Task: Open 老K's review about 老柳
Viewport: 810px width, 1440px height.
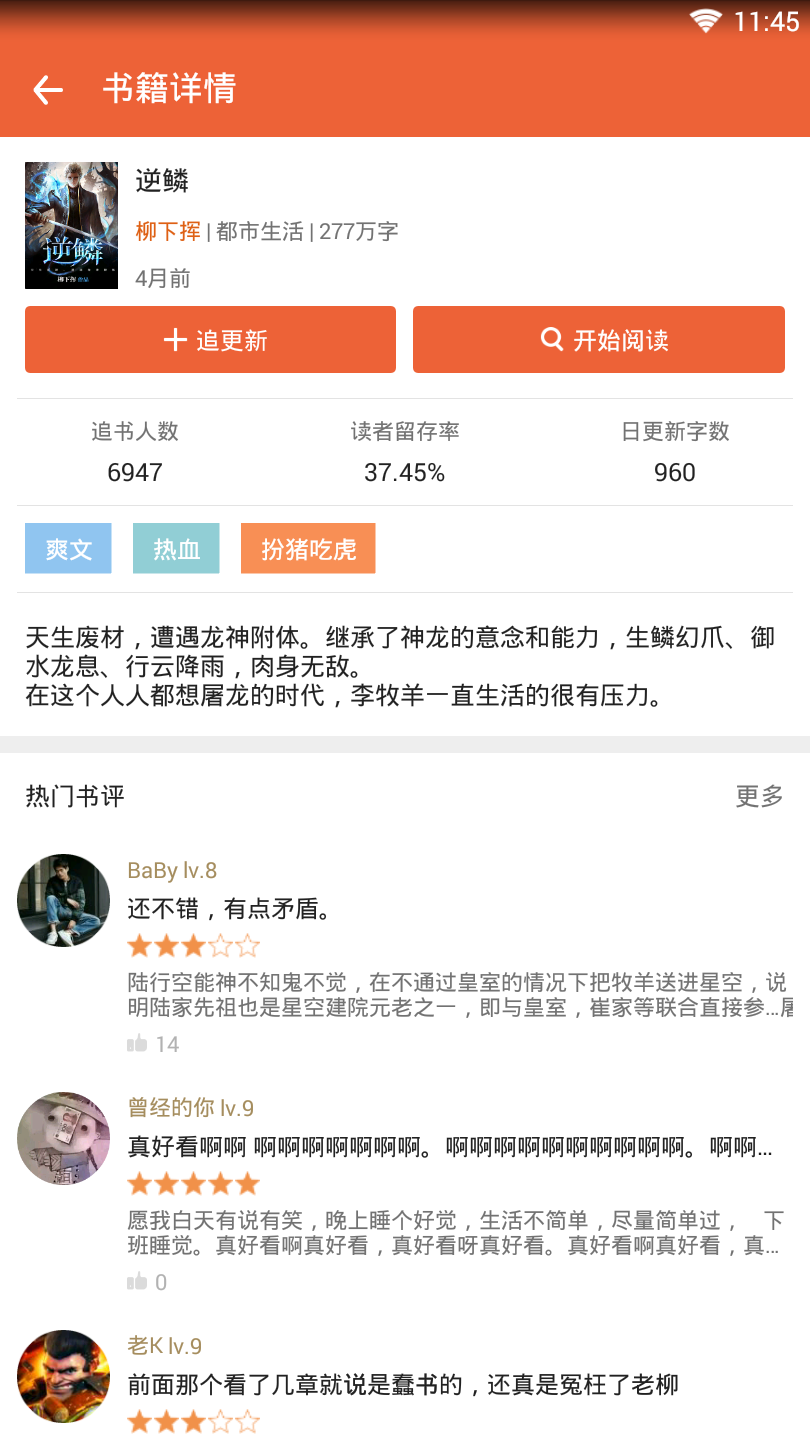Action: point(403,1385)
